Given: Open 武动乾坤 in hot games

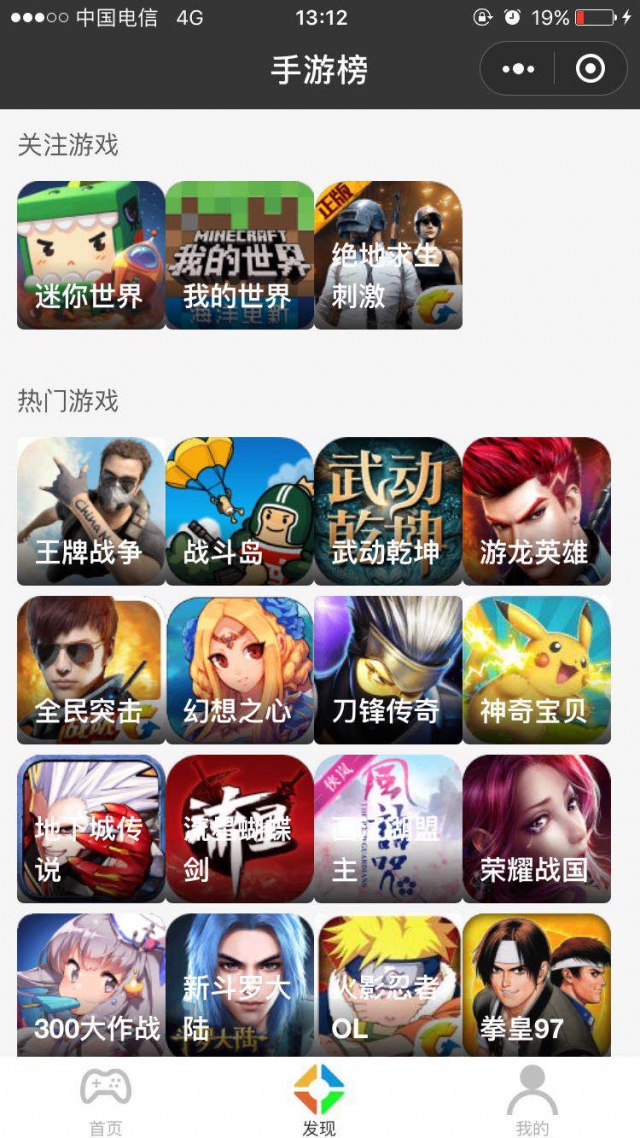Looking at the screenshot, I should coord(388,511).
